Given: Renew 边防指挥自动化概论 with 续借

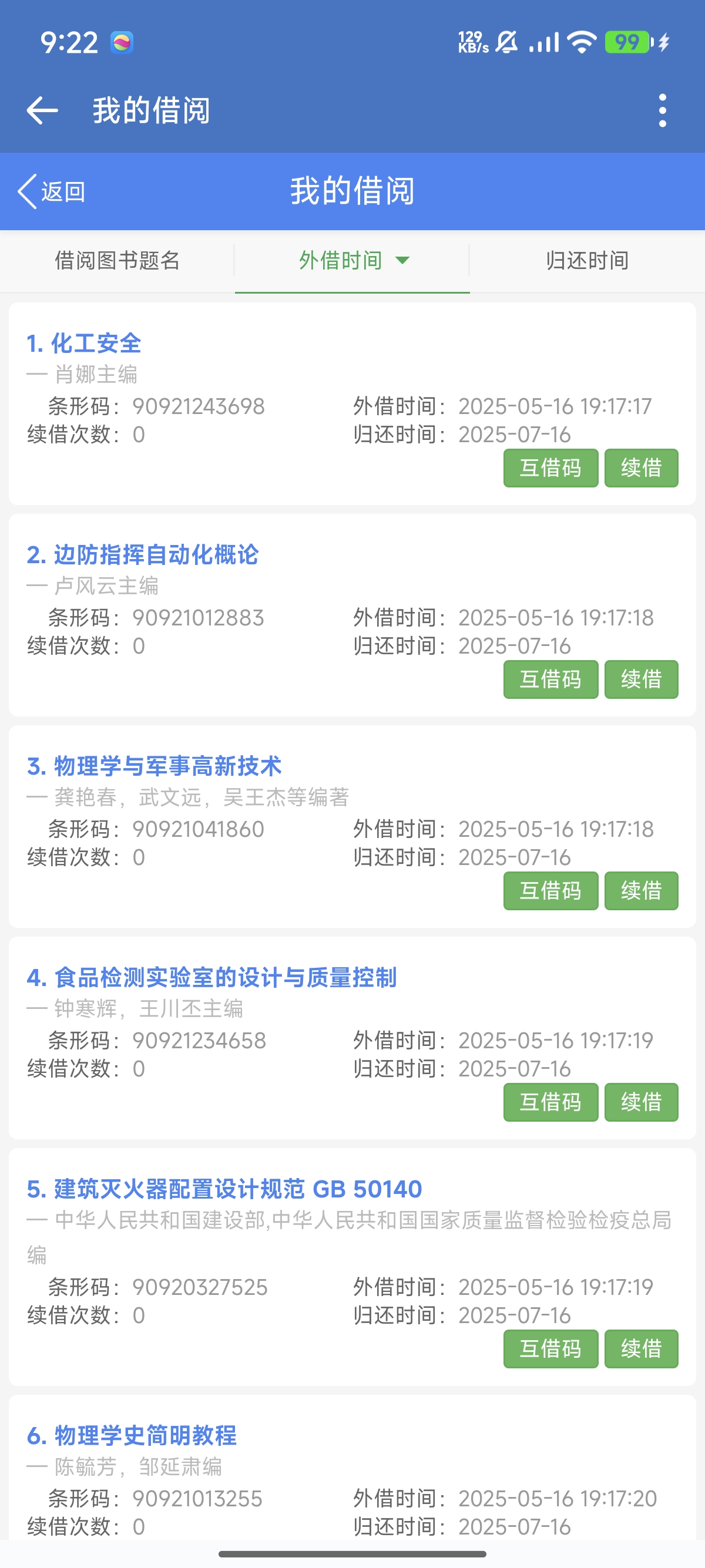Looking at the screenshot, I should 641,679.
